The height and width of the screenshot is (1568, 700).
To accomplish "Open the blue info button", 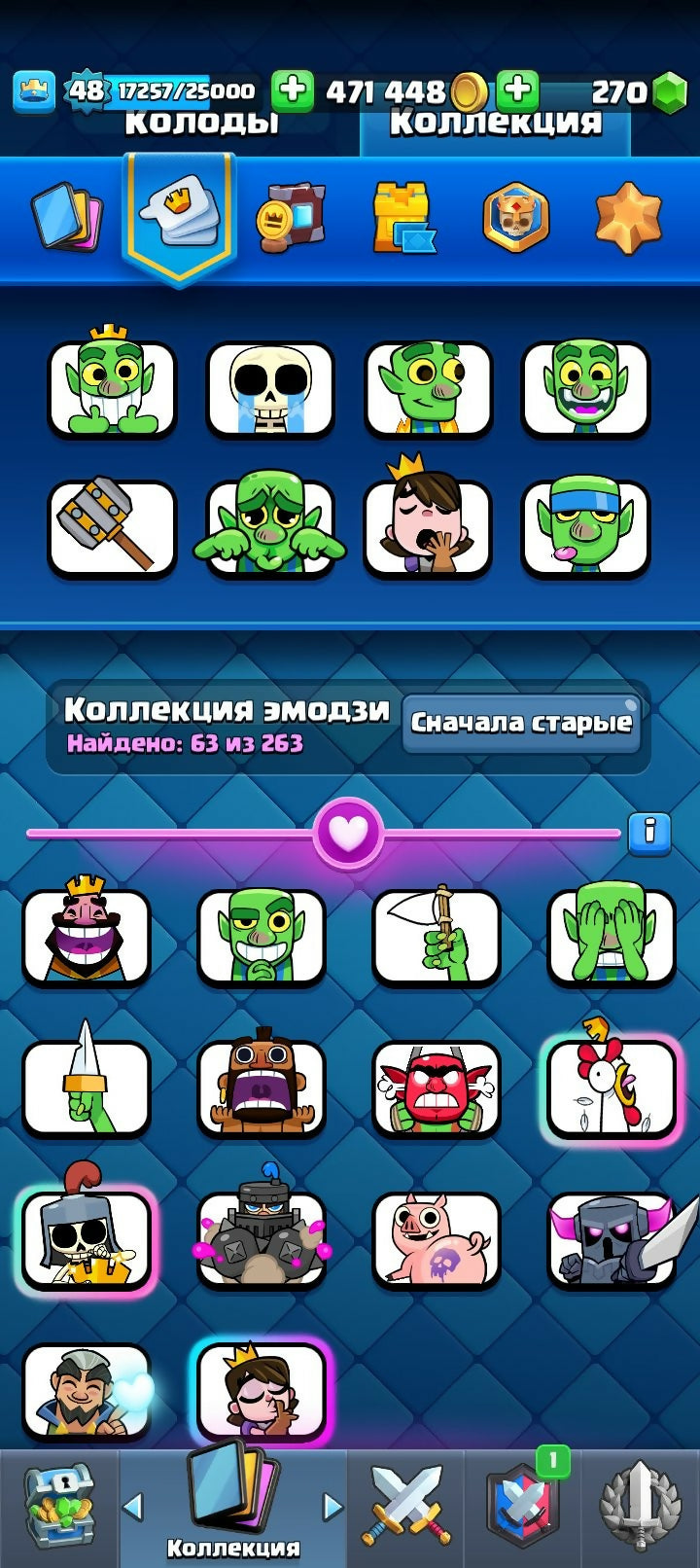I will click(x=648, y=833).
